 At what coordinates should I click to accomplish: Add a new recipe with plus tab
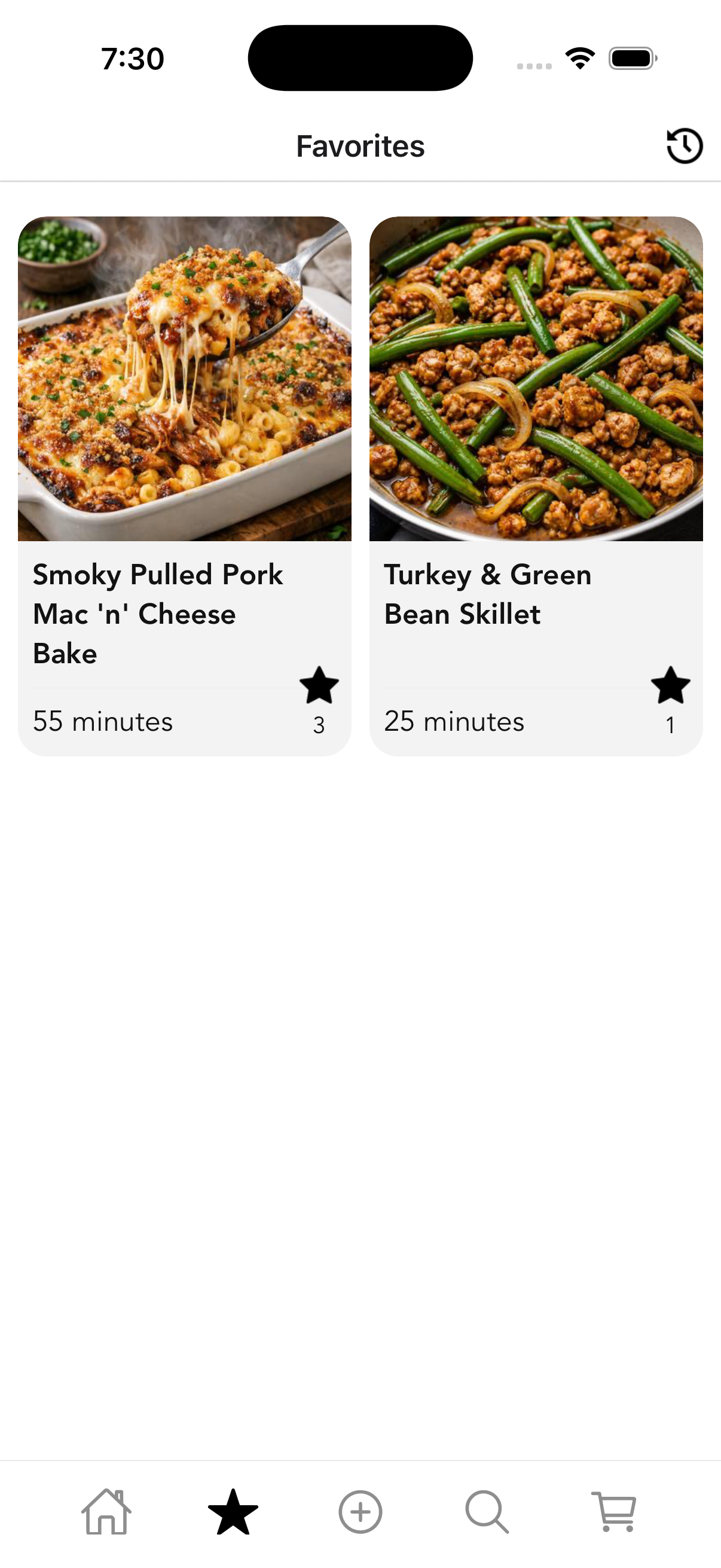(x=360, y=1512)
